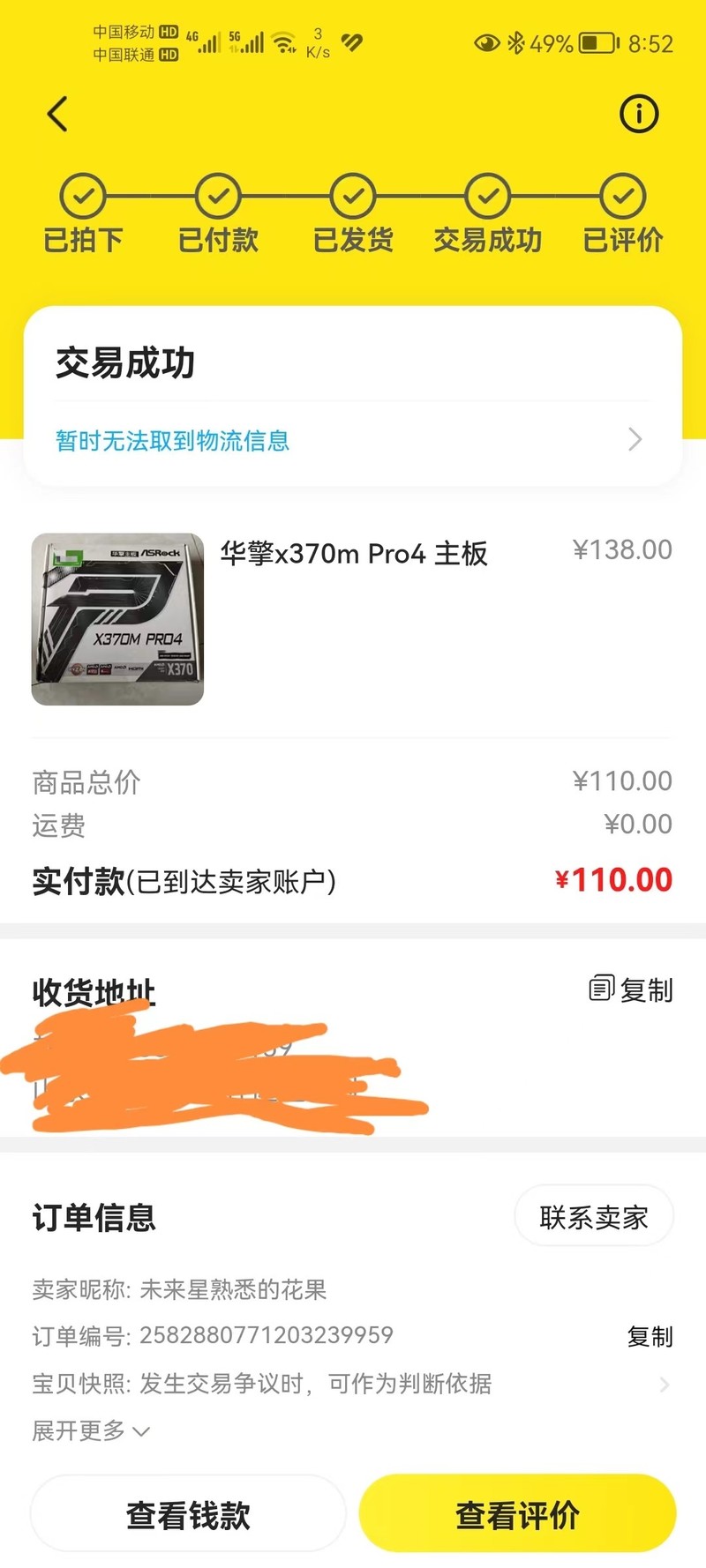This screenshot has width=706, height=1568.
Task: Open 宝贝快照 snapshot details chevron
Action: click(667, 1385)
